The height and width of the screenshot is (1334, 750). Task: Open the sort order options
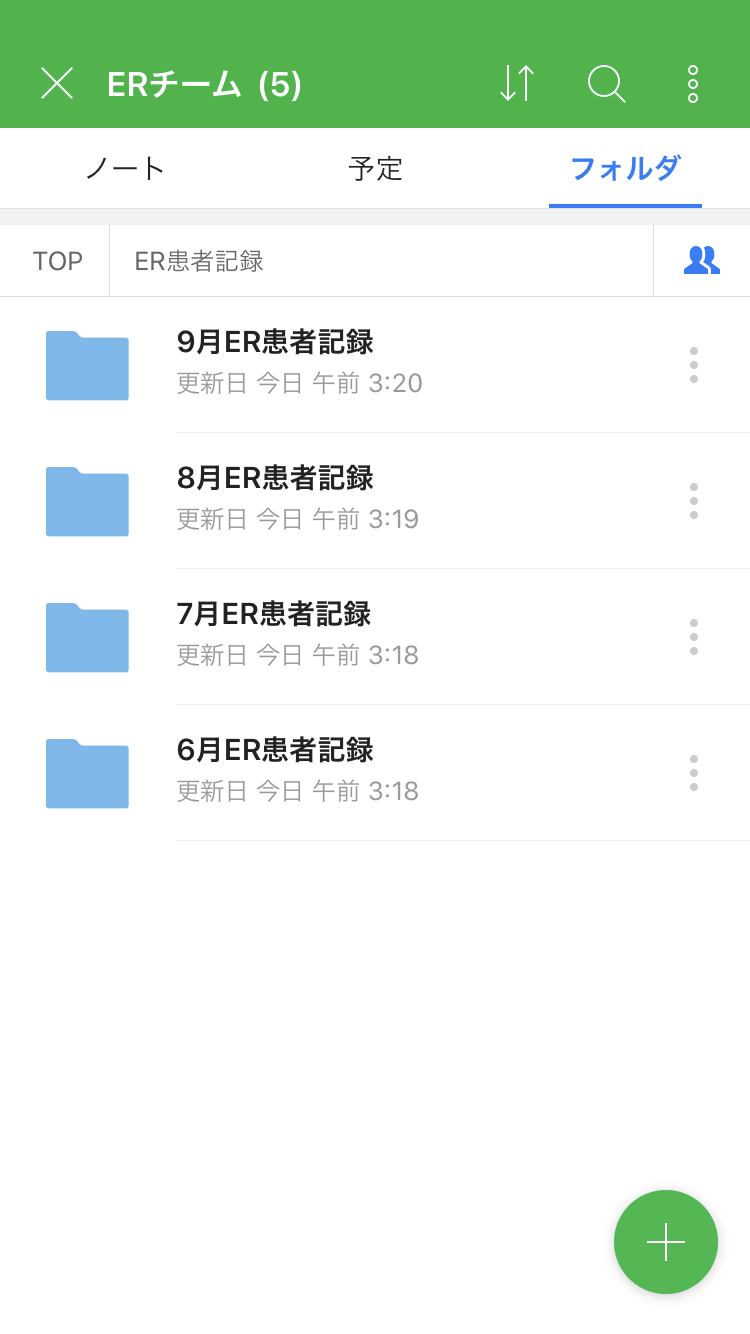[517, 83]
